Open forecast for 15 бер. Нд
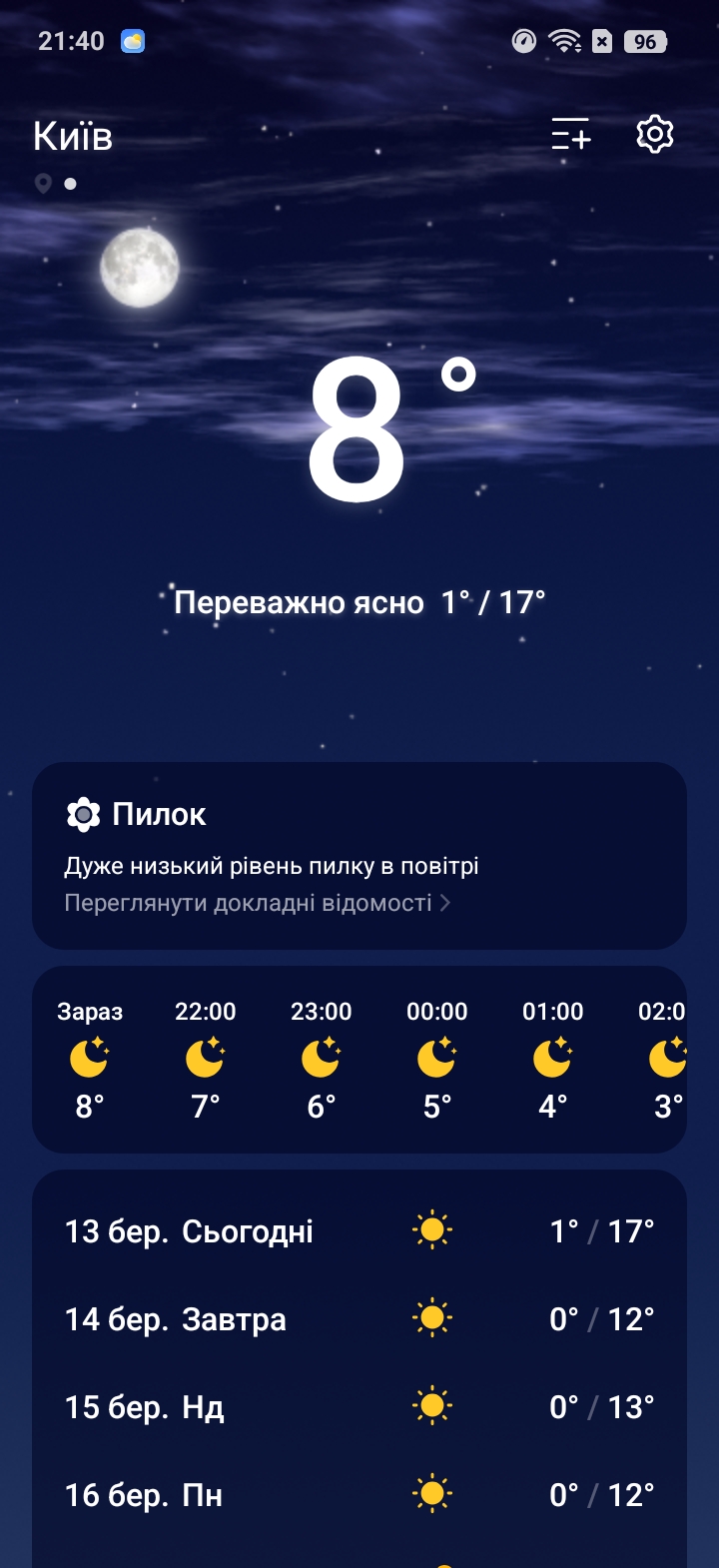Image resolution: width=719 pixels, height=1568 pixels. pyautogui.click(x=359, y=1407)
